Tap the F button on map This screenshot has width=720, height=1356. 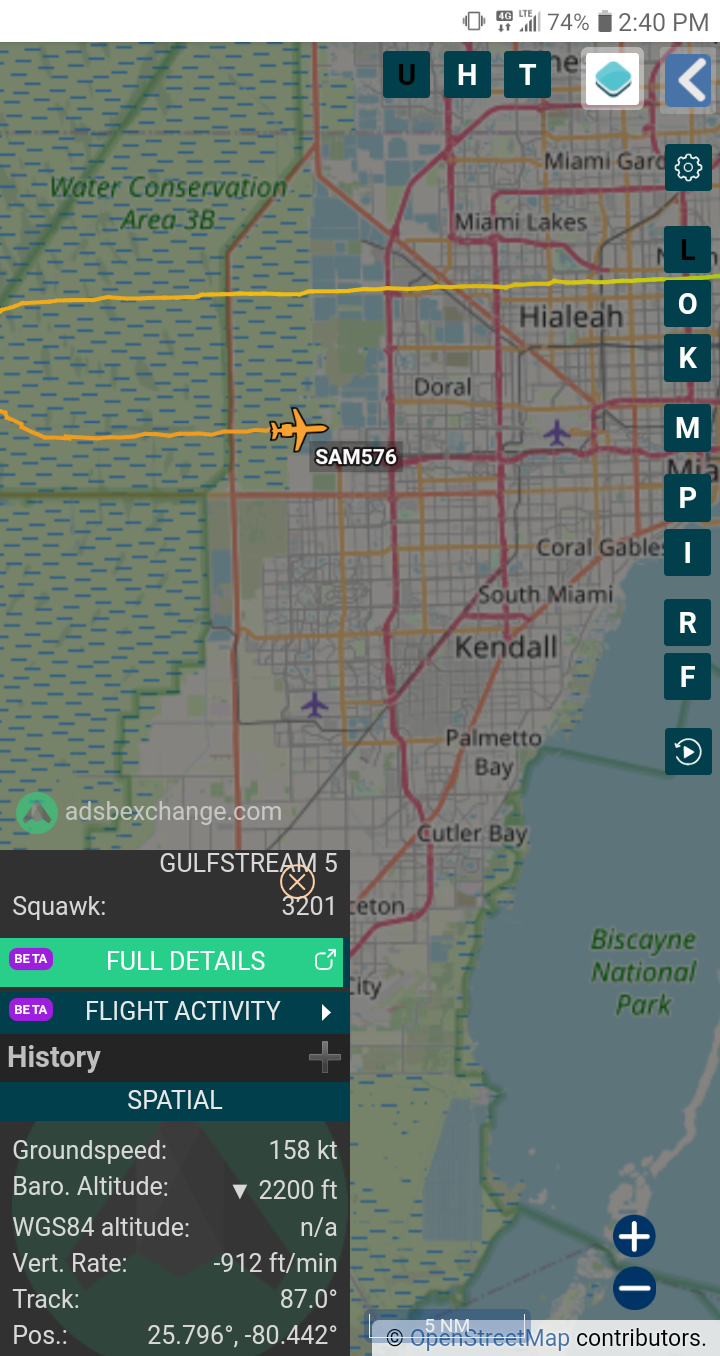click(688, 677)
